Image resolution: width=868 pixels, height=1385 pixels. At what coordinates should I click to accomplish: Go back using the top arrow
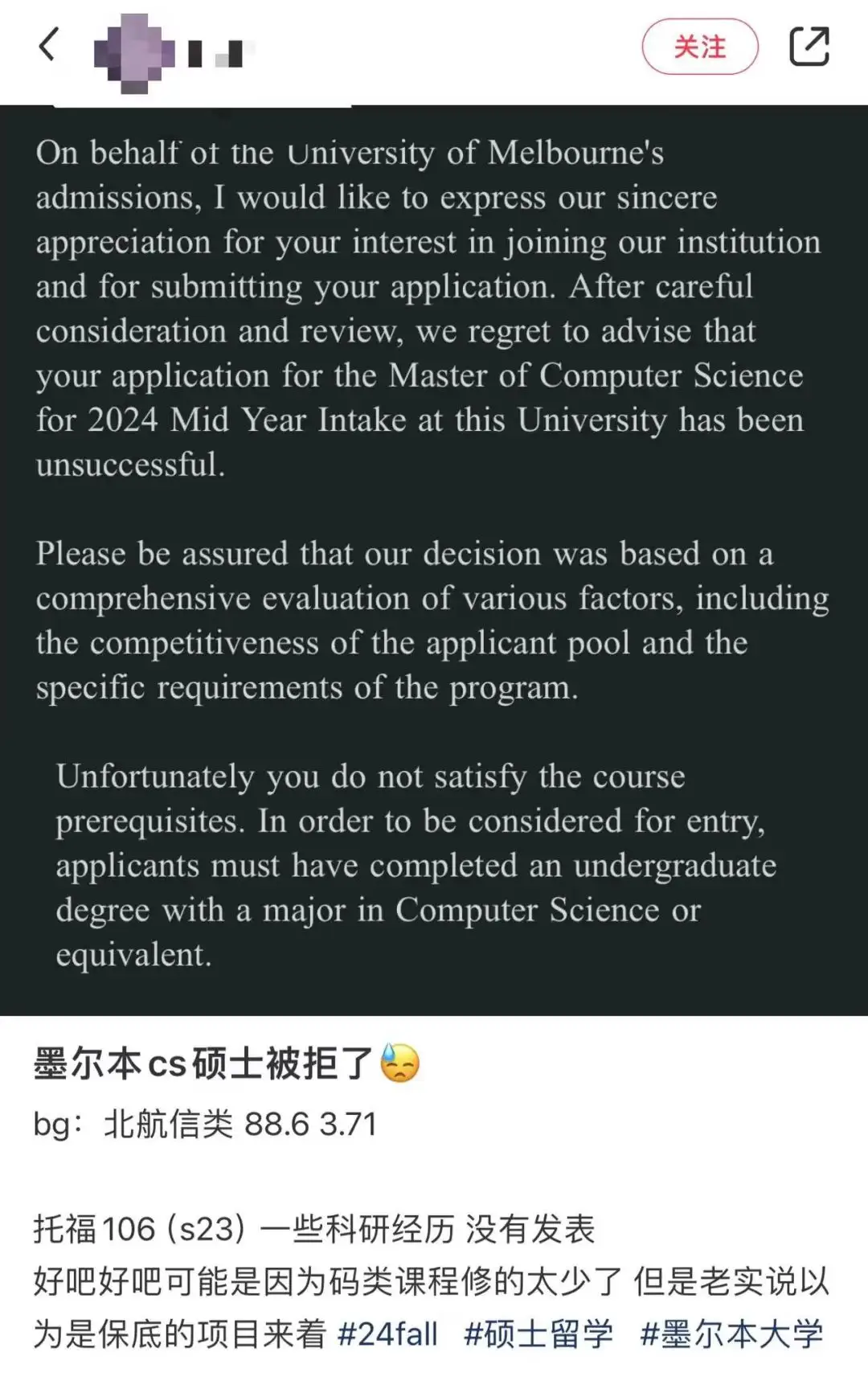[x=48, y=45]
